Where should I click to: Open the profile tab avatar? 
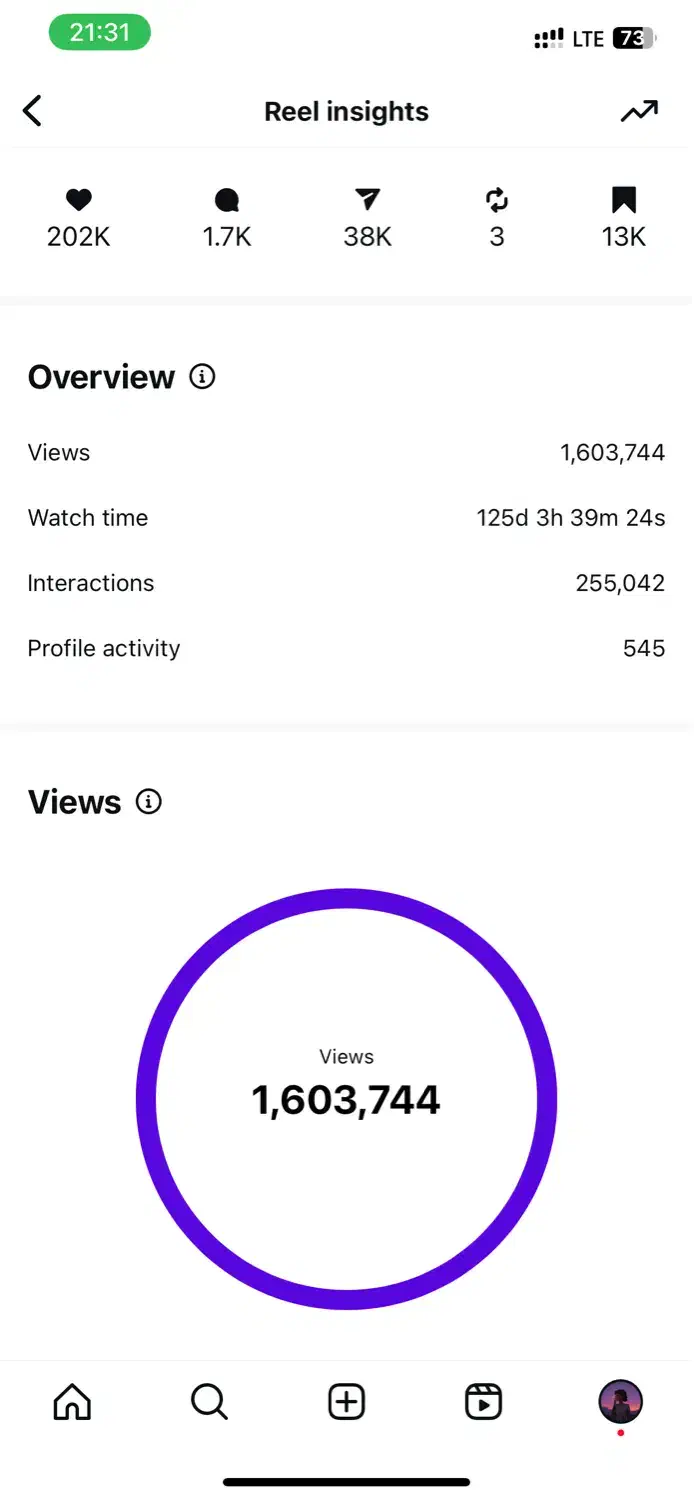pyautogui.click(x=620, y=1402)
